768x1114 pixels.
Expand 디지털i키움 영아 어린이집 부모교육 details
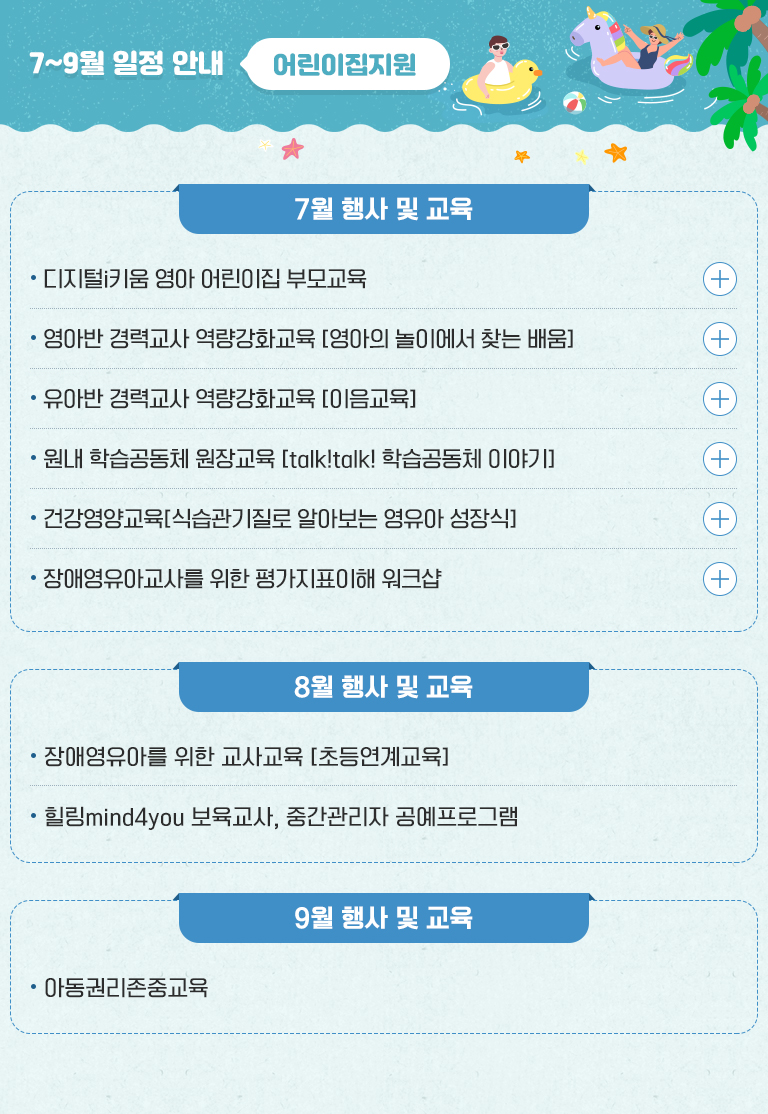[720, 279]
